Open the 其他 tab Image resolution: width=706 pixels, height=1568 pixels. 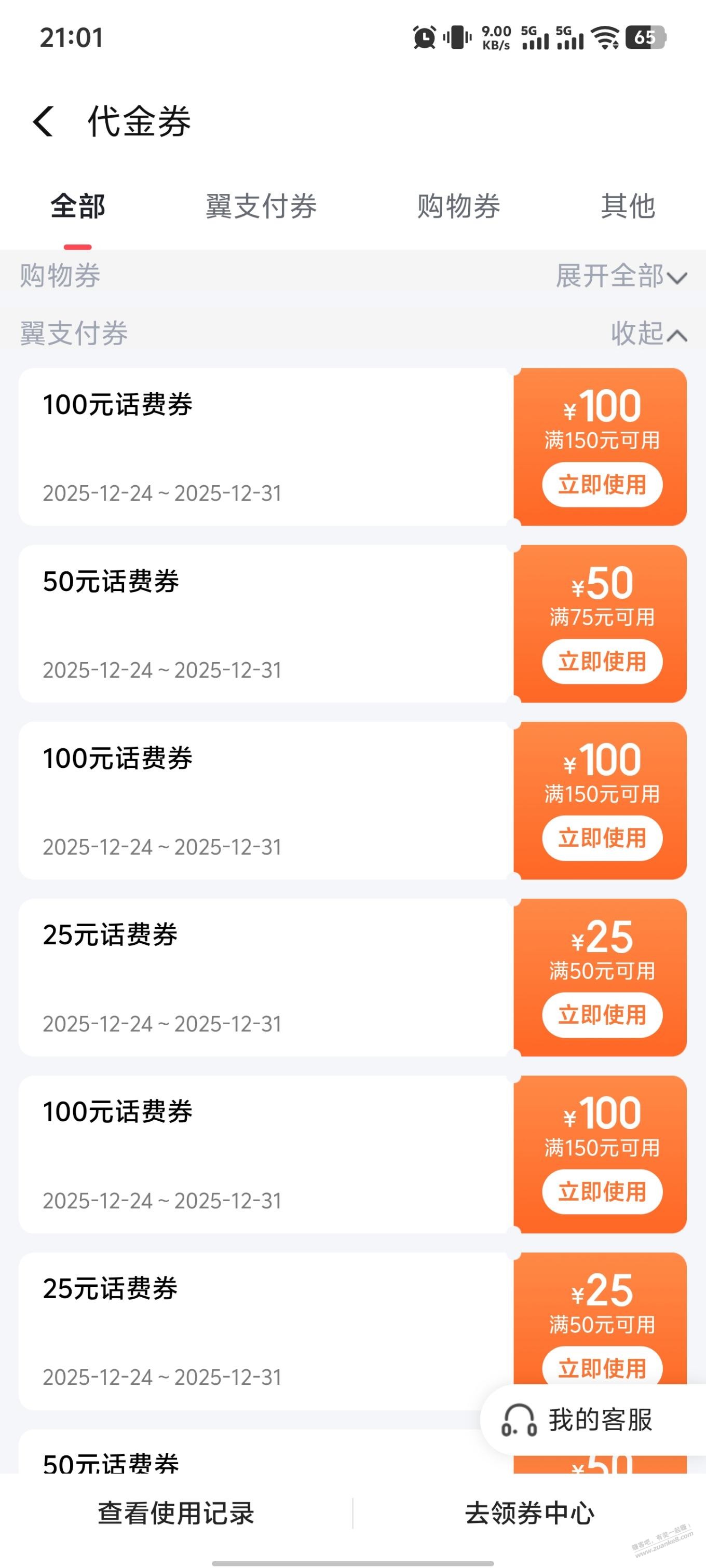click(x=628, y=207)
